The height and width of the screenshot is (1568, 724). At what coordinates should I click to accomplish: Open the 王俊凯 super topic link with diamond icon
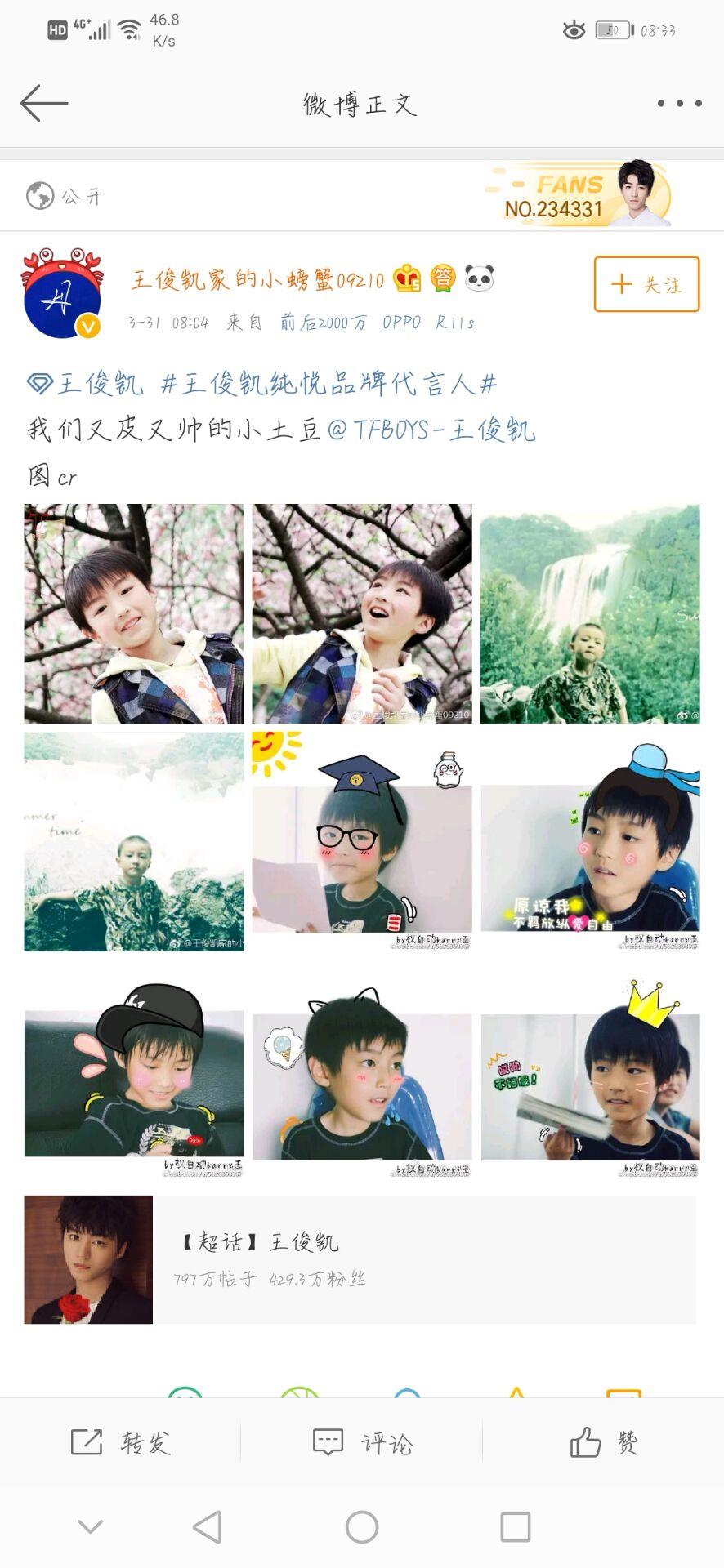click(x=86, y=383)
